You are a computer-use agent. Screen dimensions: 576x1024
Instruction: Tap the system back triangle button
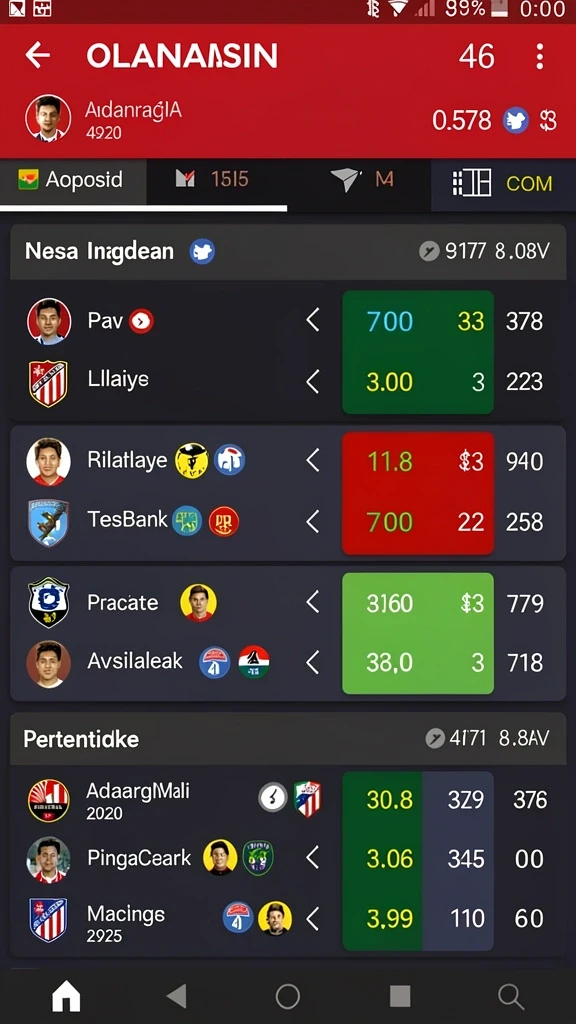pos(176,997)
